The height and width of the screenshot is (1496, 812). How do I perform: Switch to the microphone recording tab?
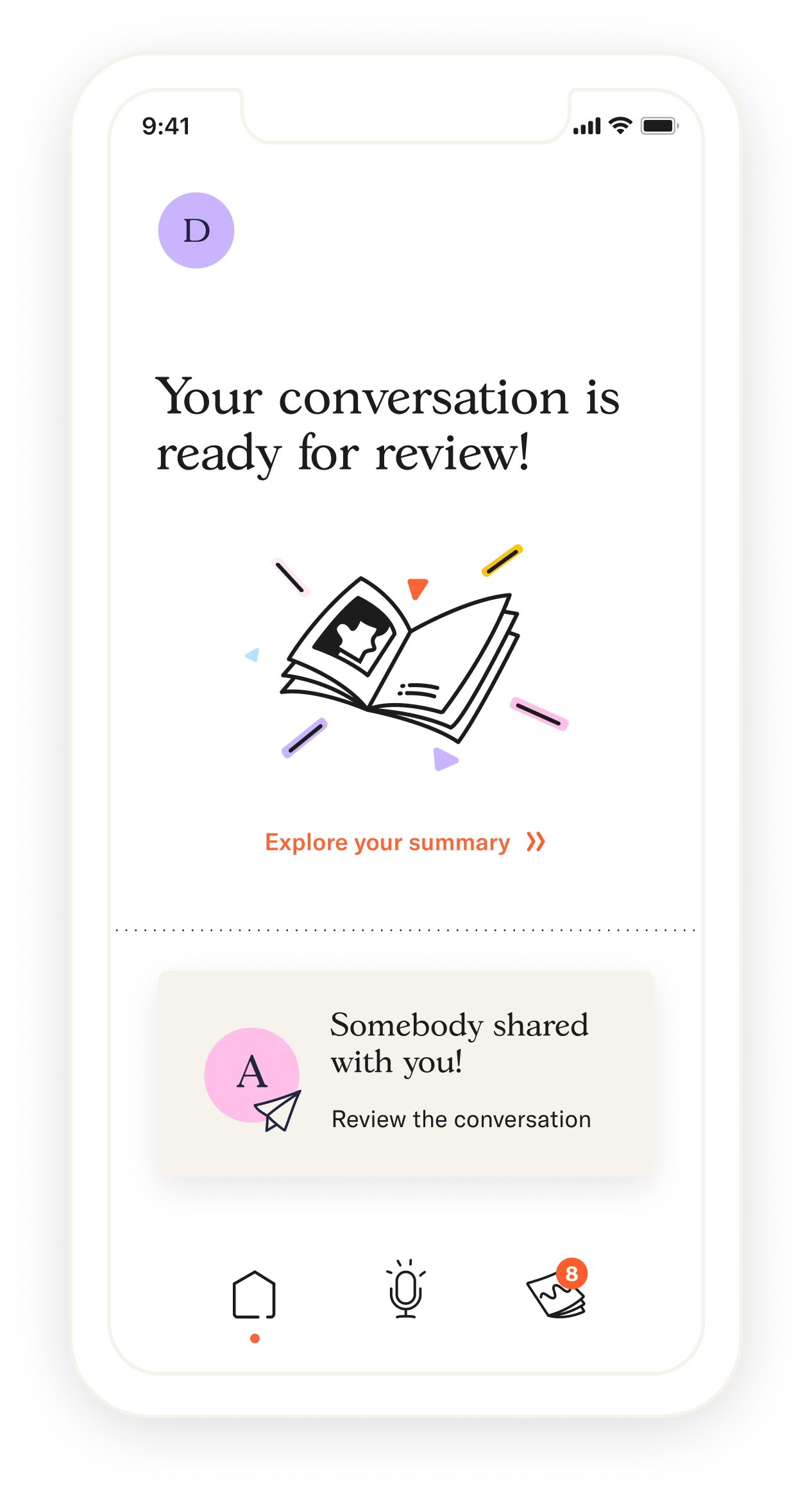(406, 1291)
